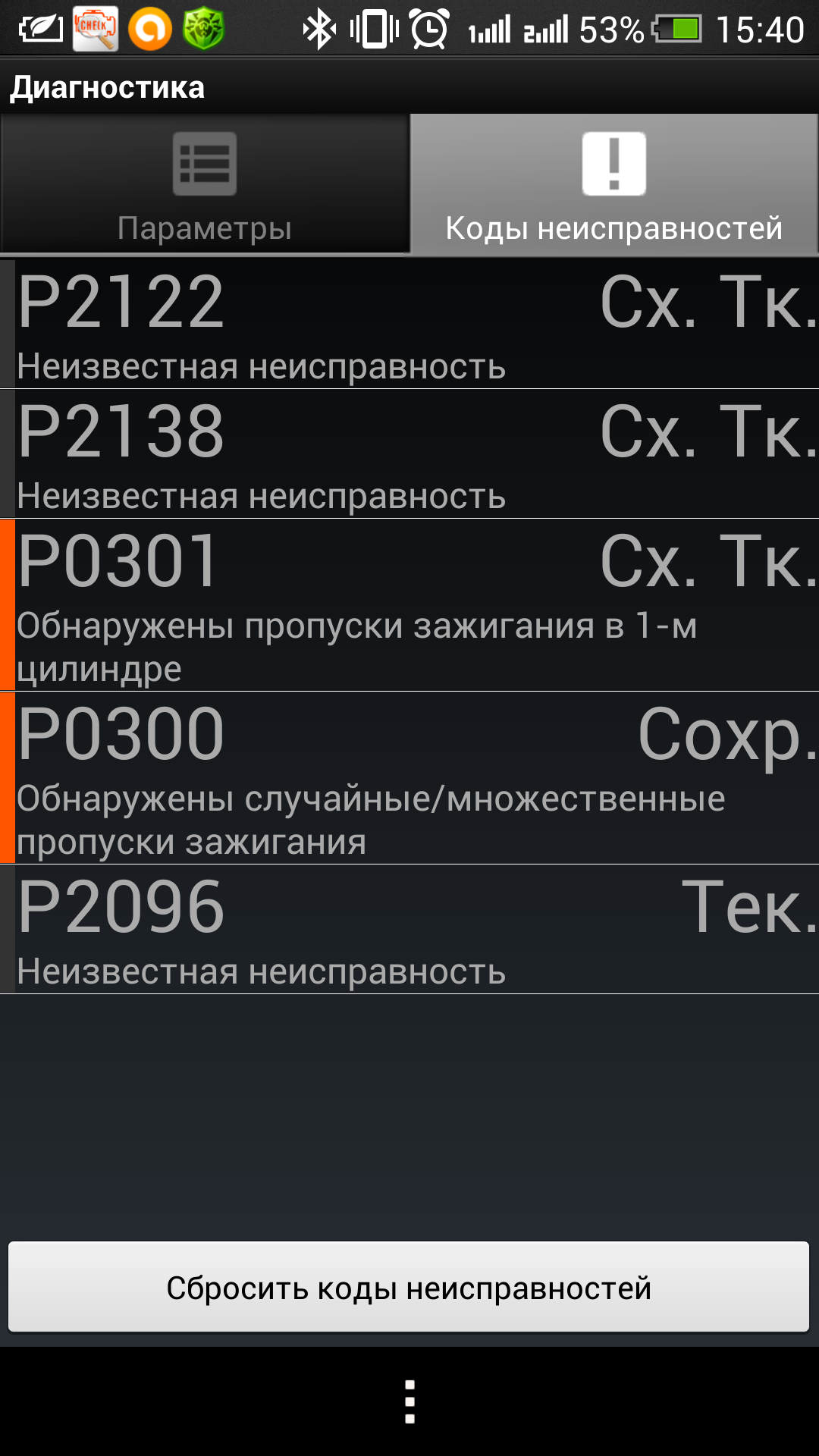Switch to the Параметры tab
This screenshot has width=819, height=1456.
(205, 184)
